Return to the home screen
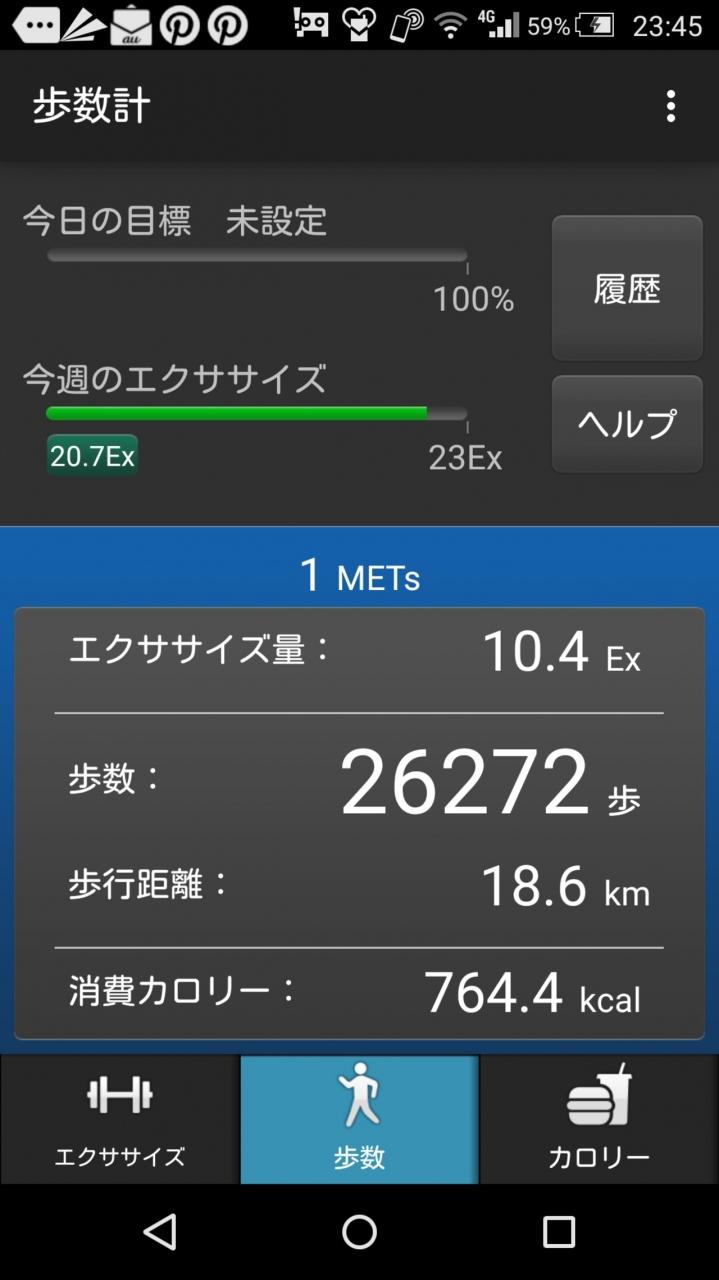Image resolution: width=719 pixels, height=1280 pixels. click(x=359, y=1232)
